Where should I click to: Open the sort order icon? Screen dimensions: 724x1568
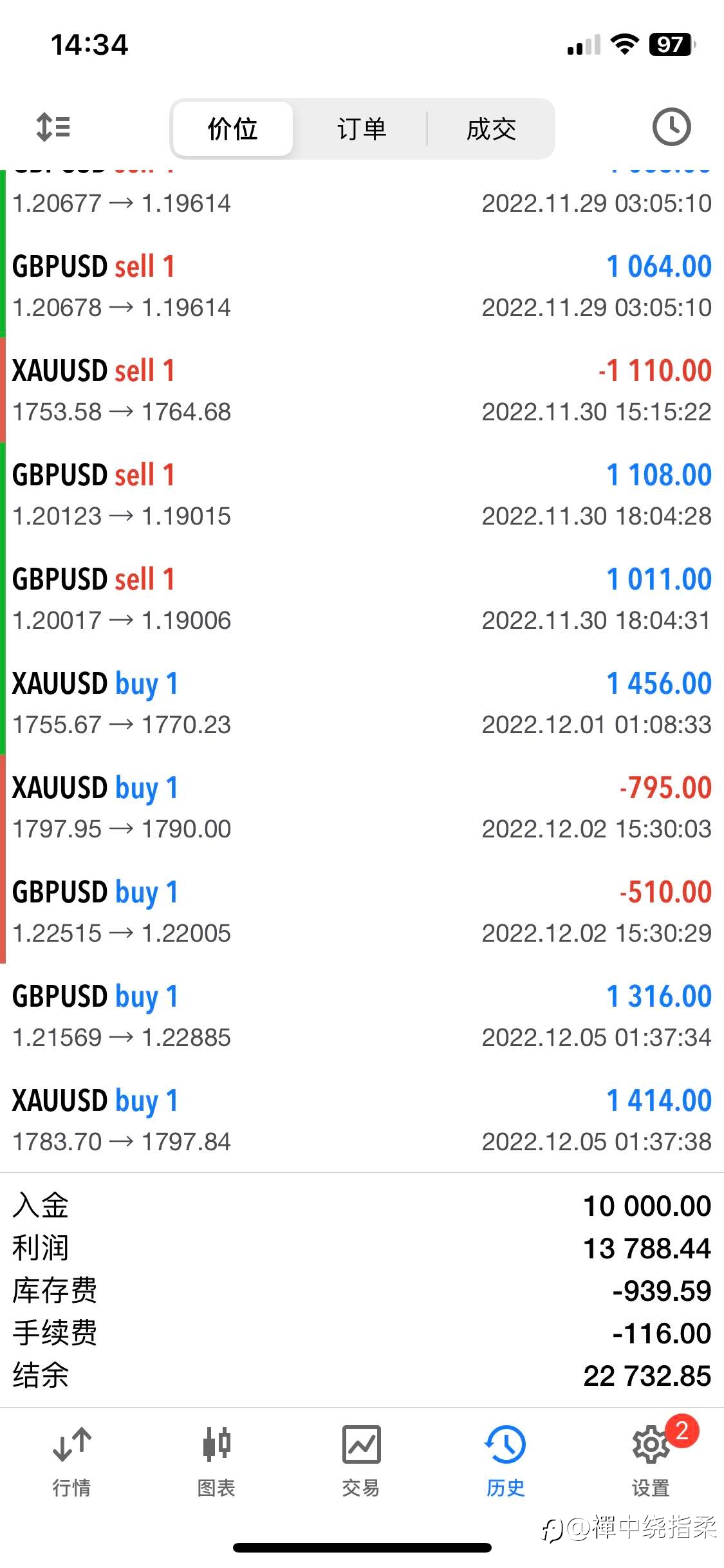pyautogui.click(x=53, y=127)
